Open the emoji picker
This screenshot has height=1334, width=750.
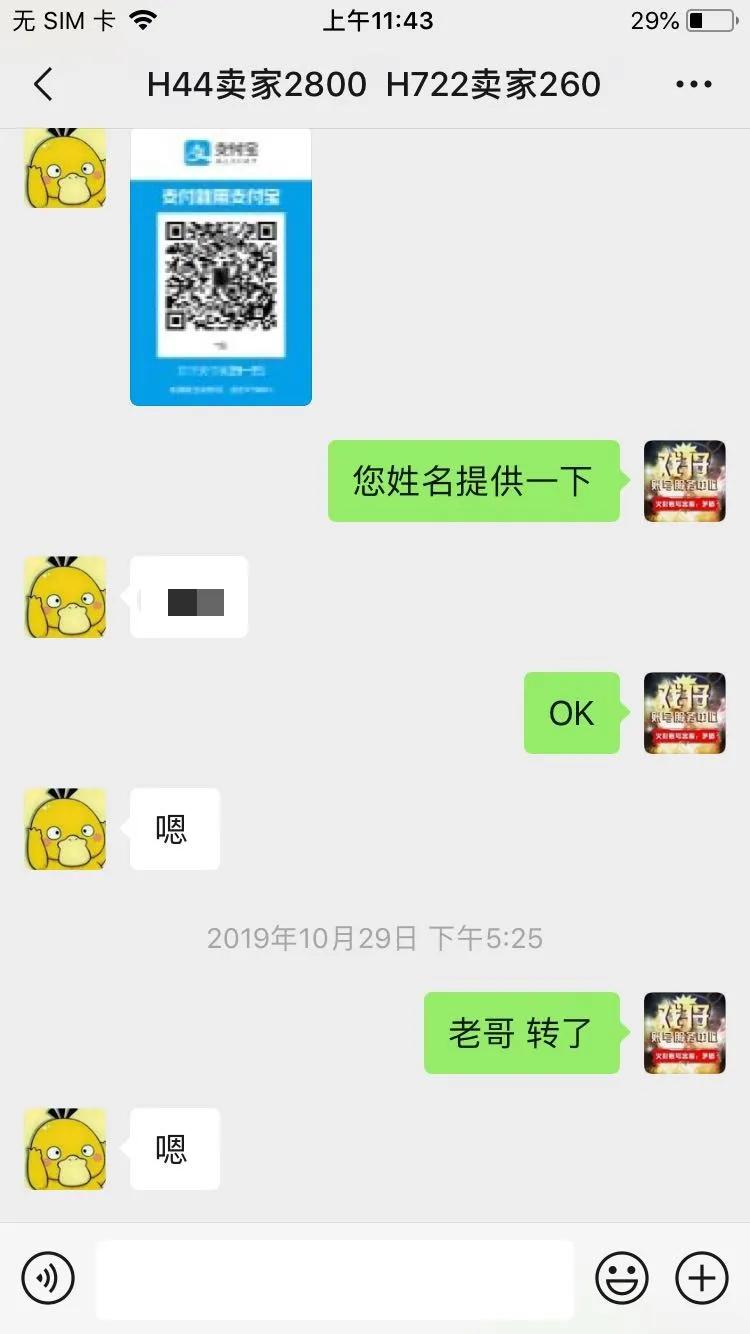click(620, 1278)
